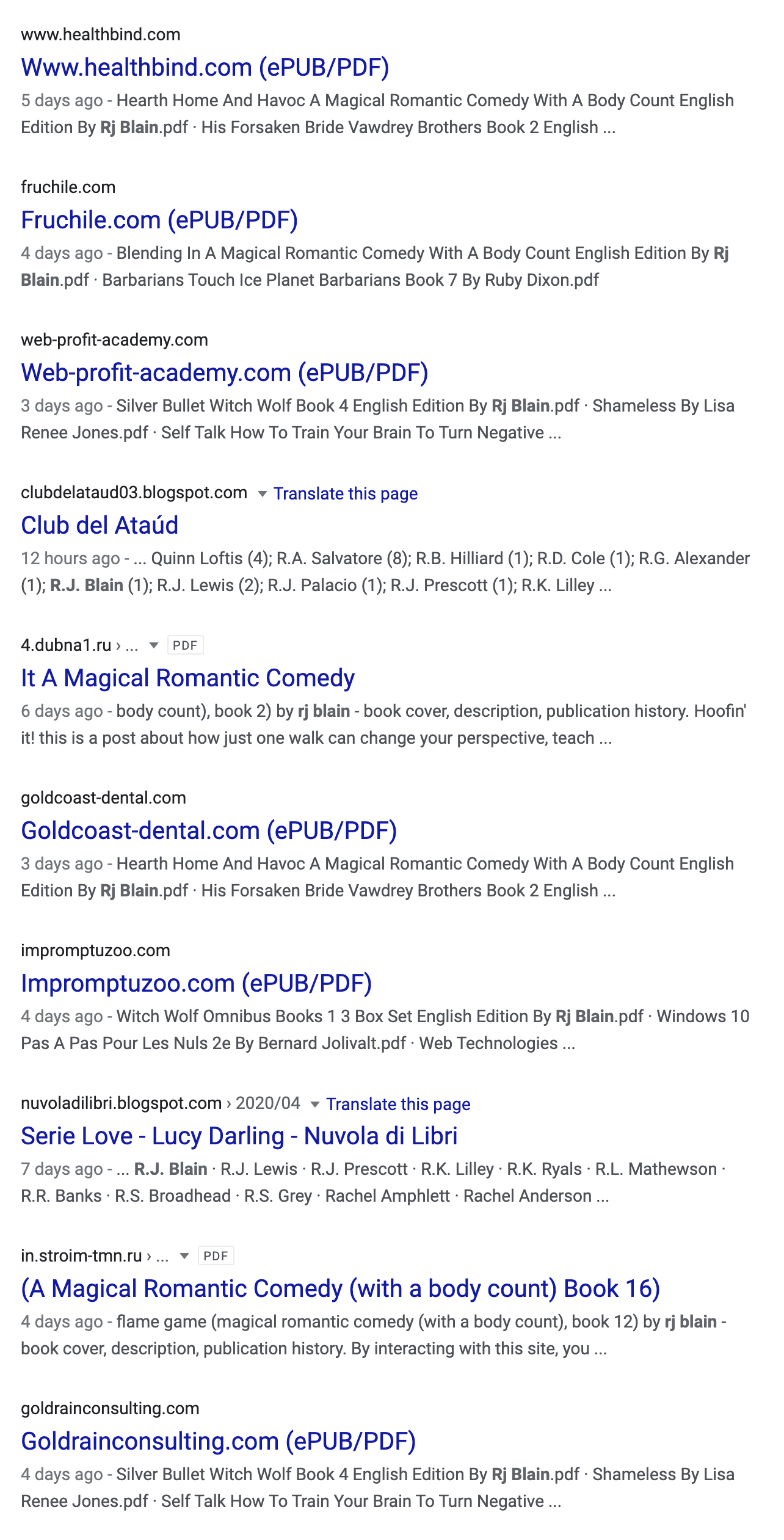784x1540 pixels.
Task: Translate the nuvoladilibri.blogspot.com page
Action: [398, 1104]
